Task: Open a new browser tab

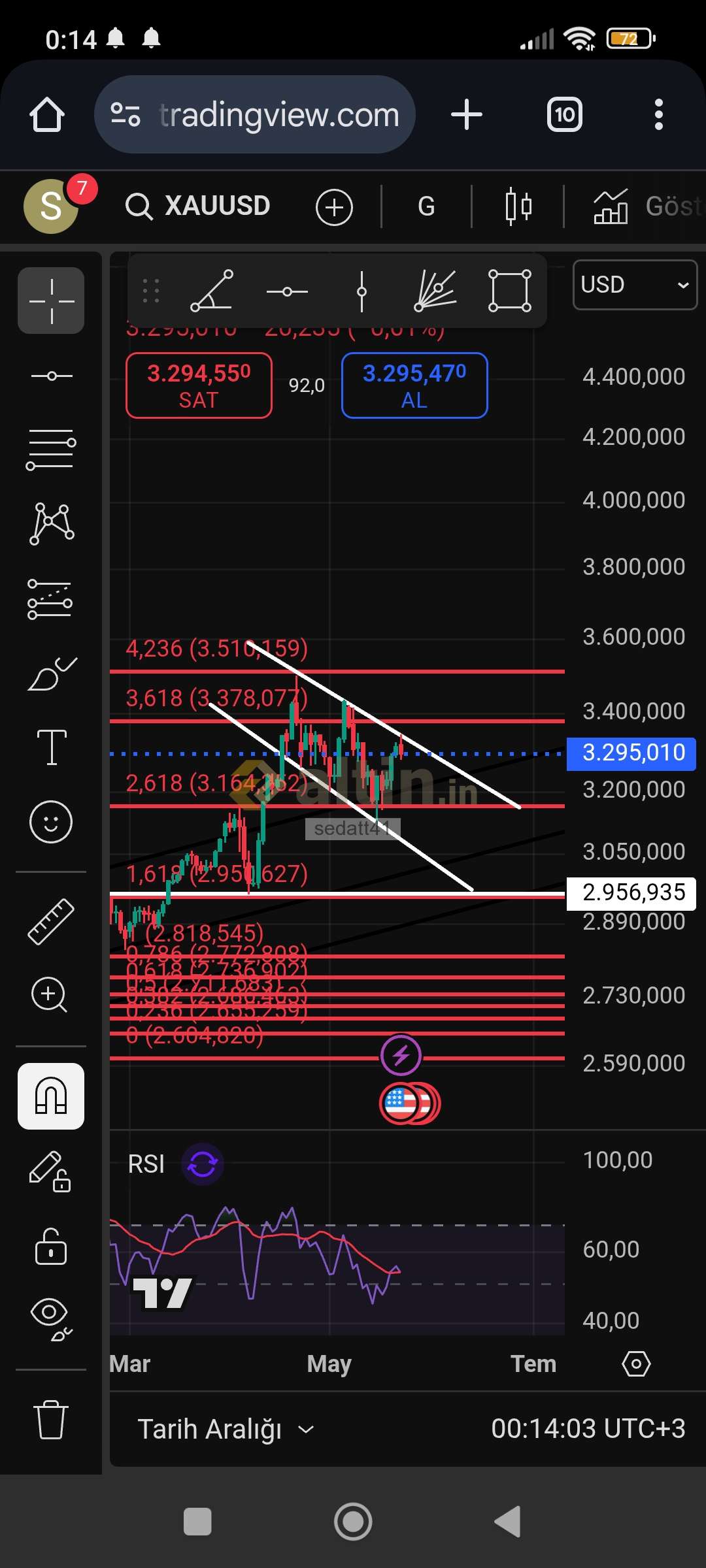Action: 467,115
